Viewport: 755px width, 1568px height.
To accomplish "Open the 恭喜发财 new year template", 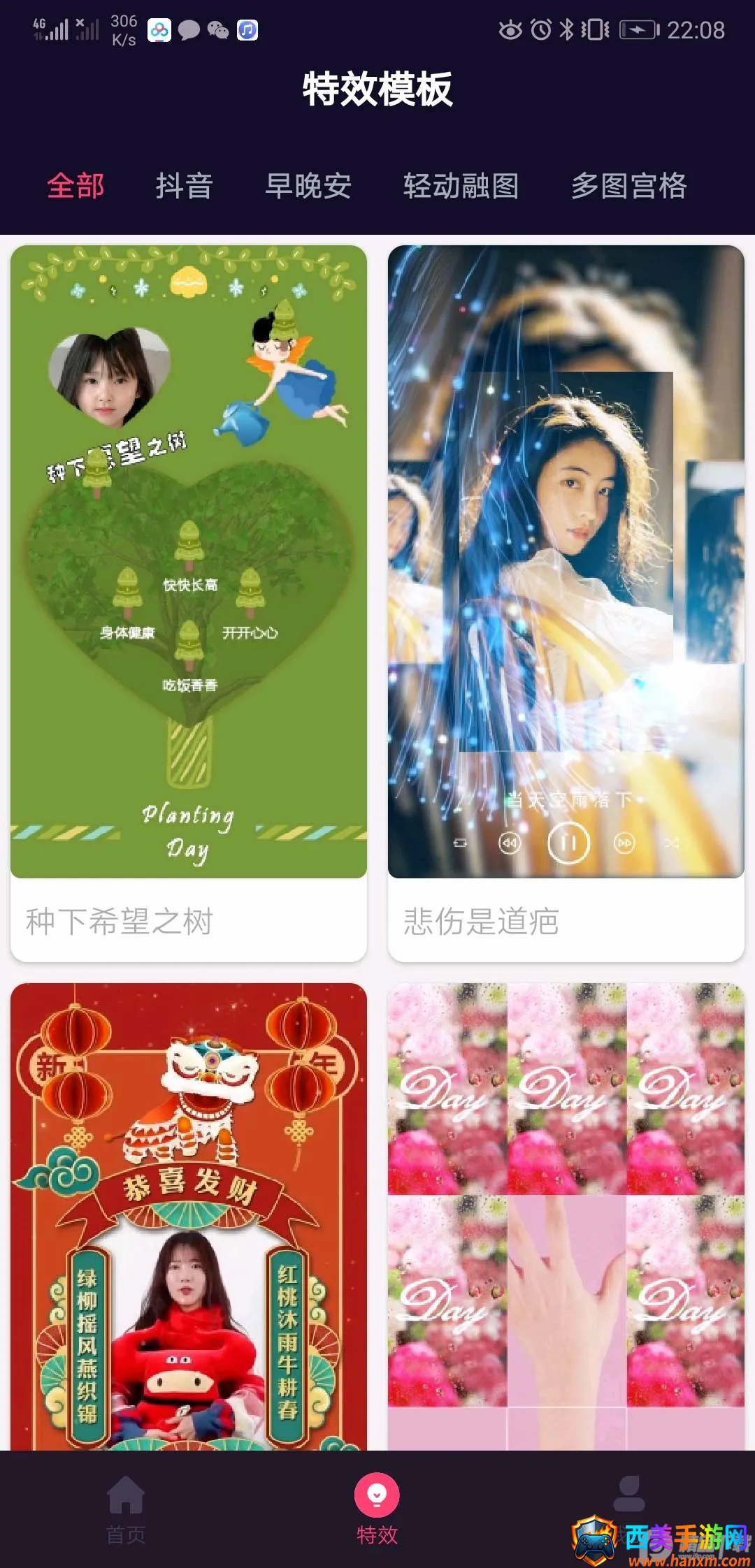I will click(x=189, y=1217).
